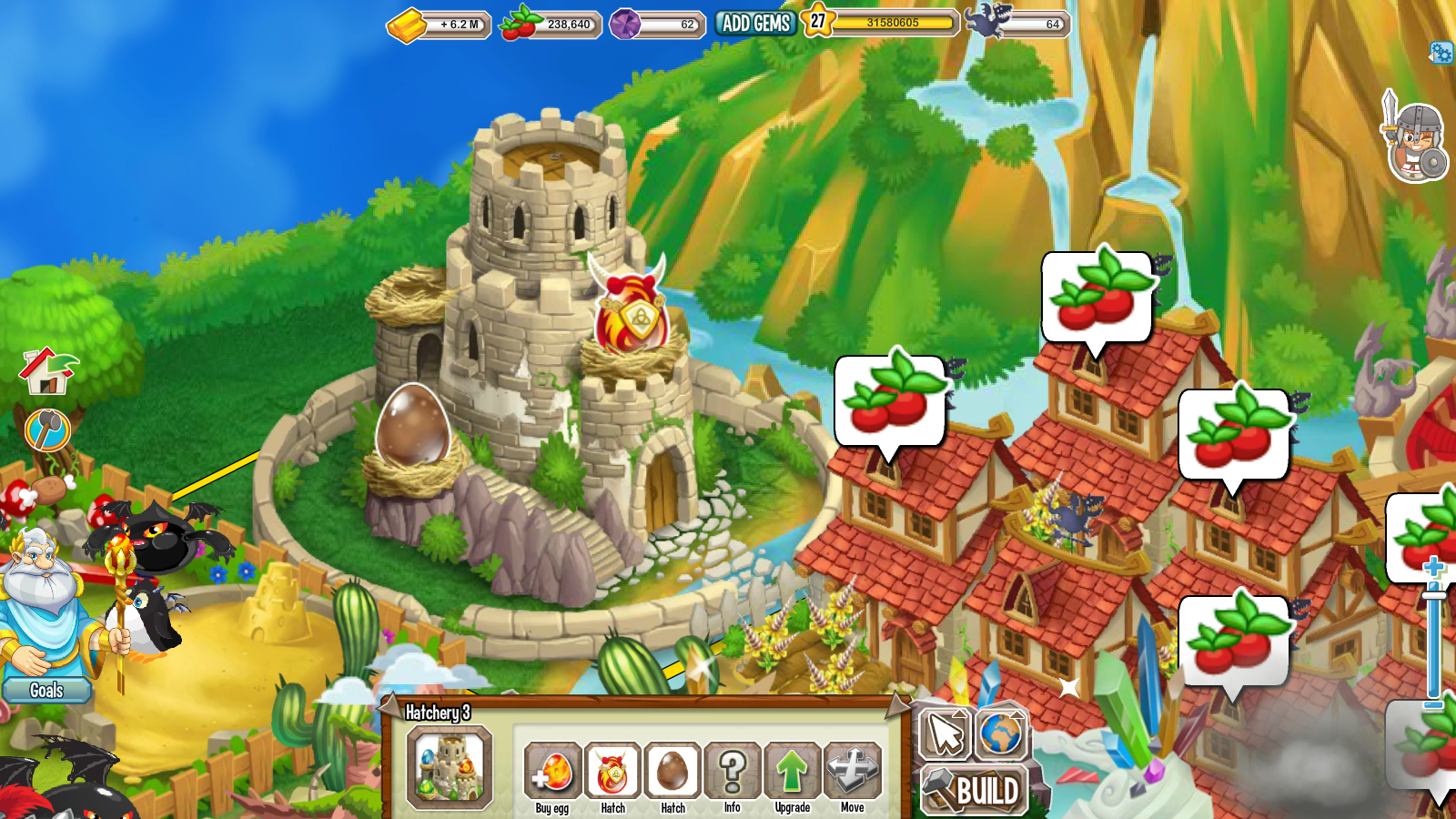View Info for Hatchery 3

click(733, 772)
